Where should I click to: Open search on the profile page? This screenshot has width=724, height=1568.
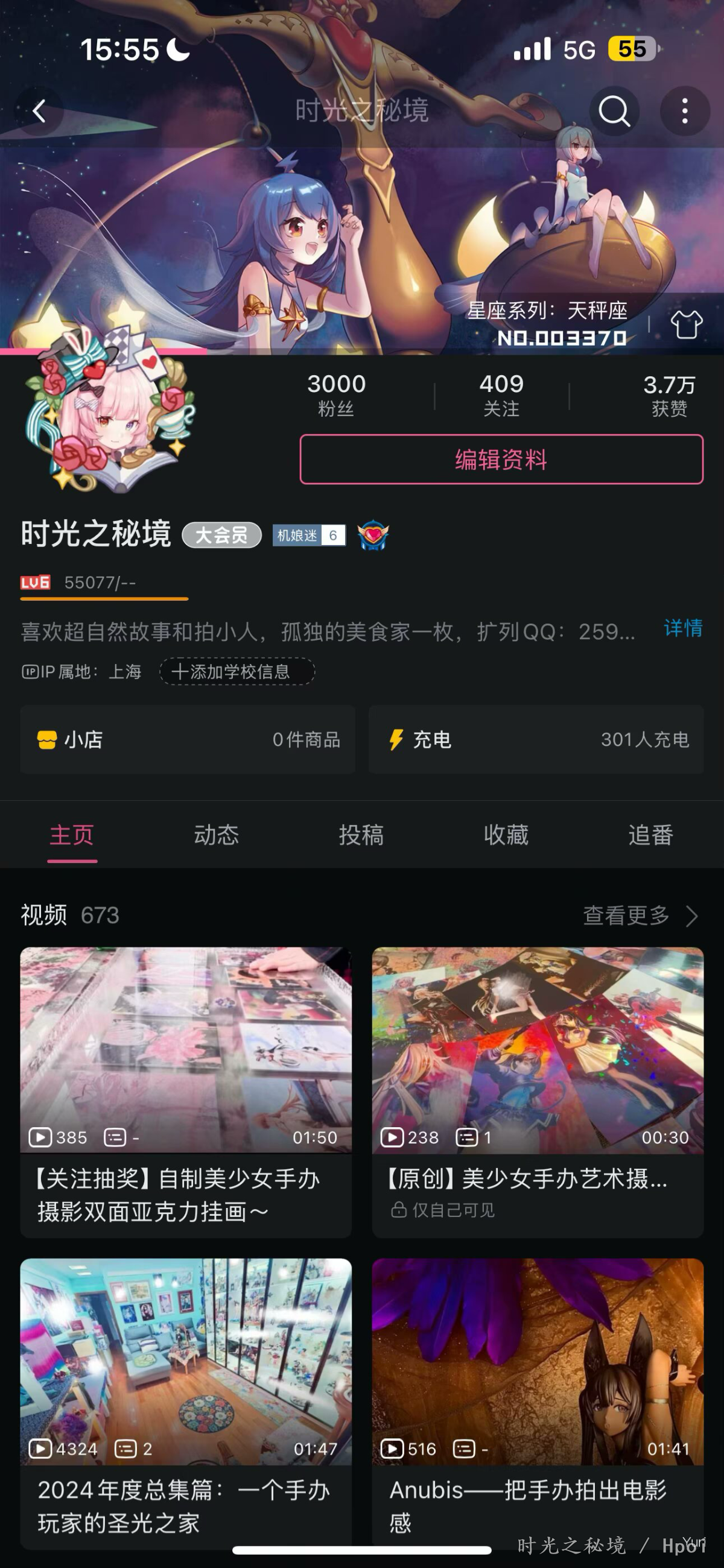click(614, 111)
